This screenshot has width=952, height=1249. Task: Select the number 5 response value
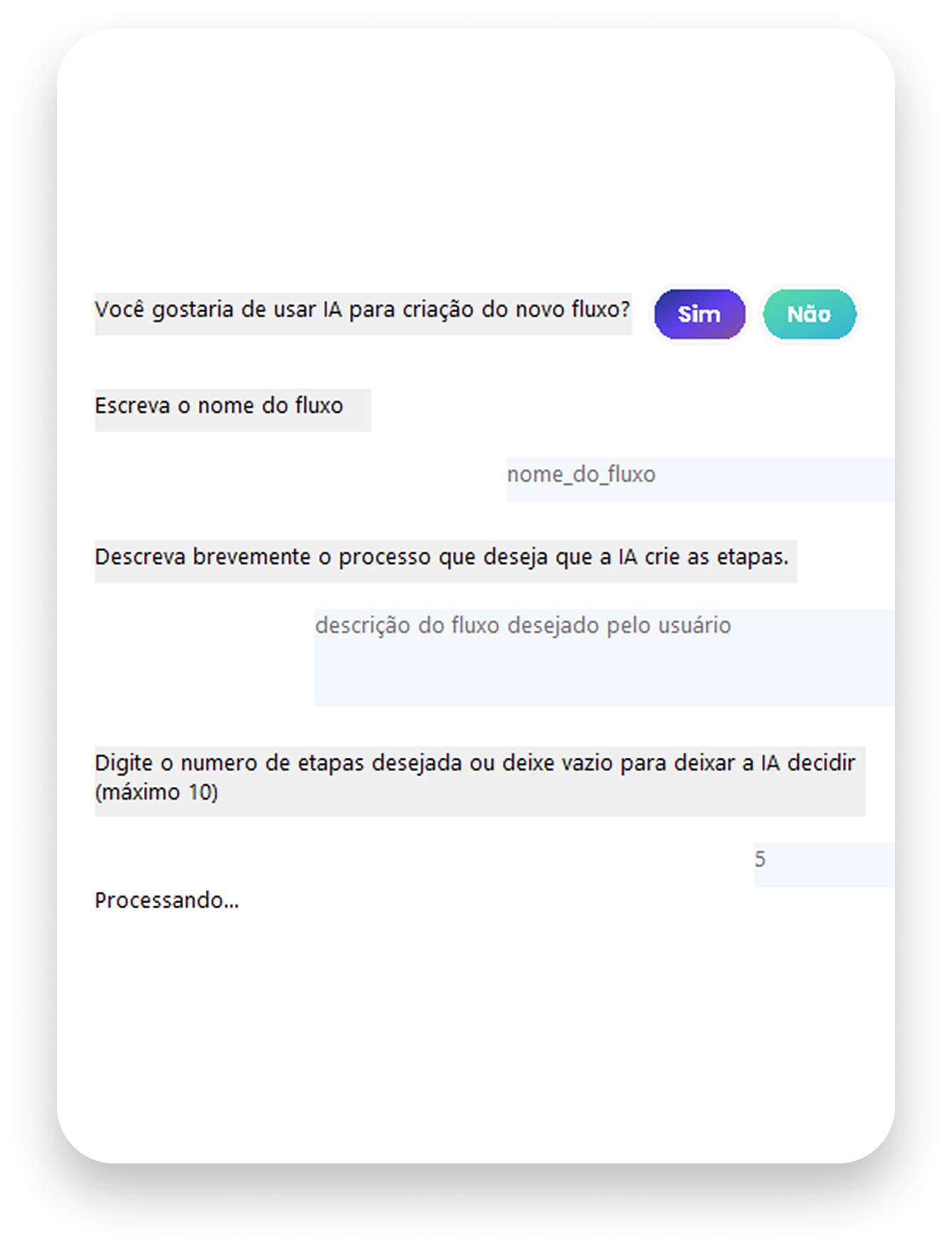click(x=760, y=860)
